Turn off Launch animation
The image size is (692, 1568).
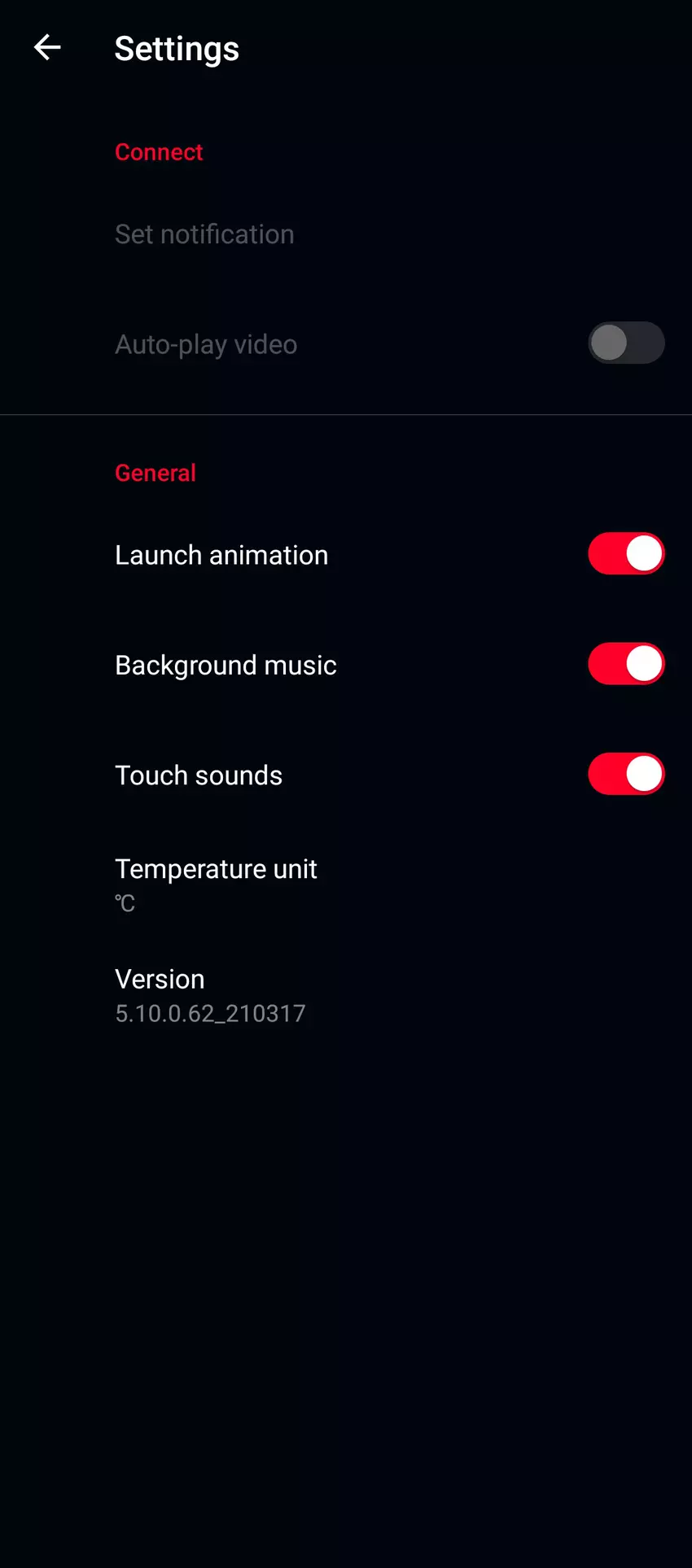pyautogui.click(x=625, y=554)
